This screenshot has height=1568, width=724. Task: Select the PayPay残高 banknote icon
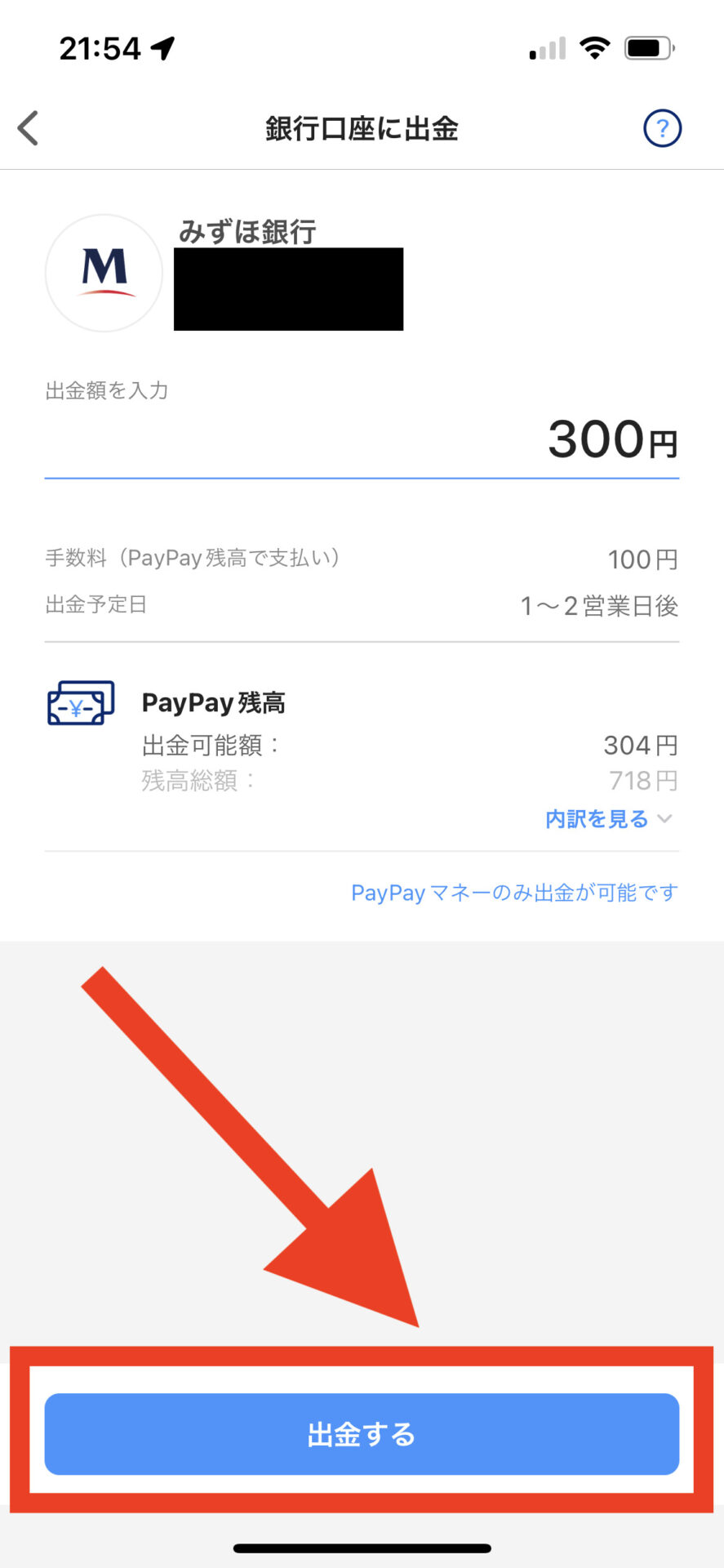(79, 701)
